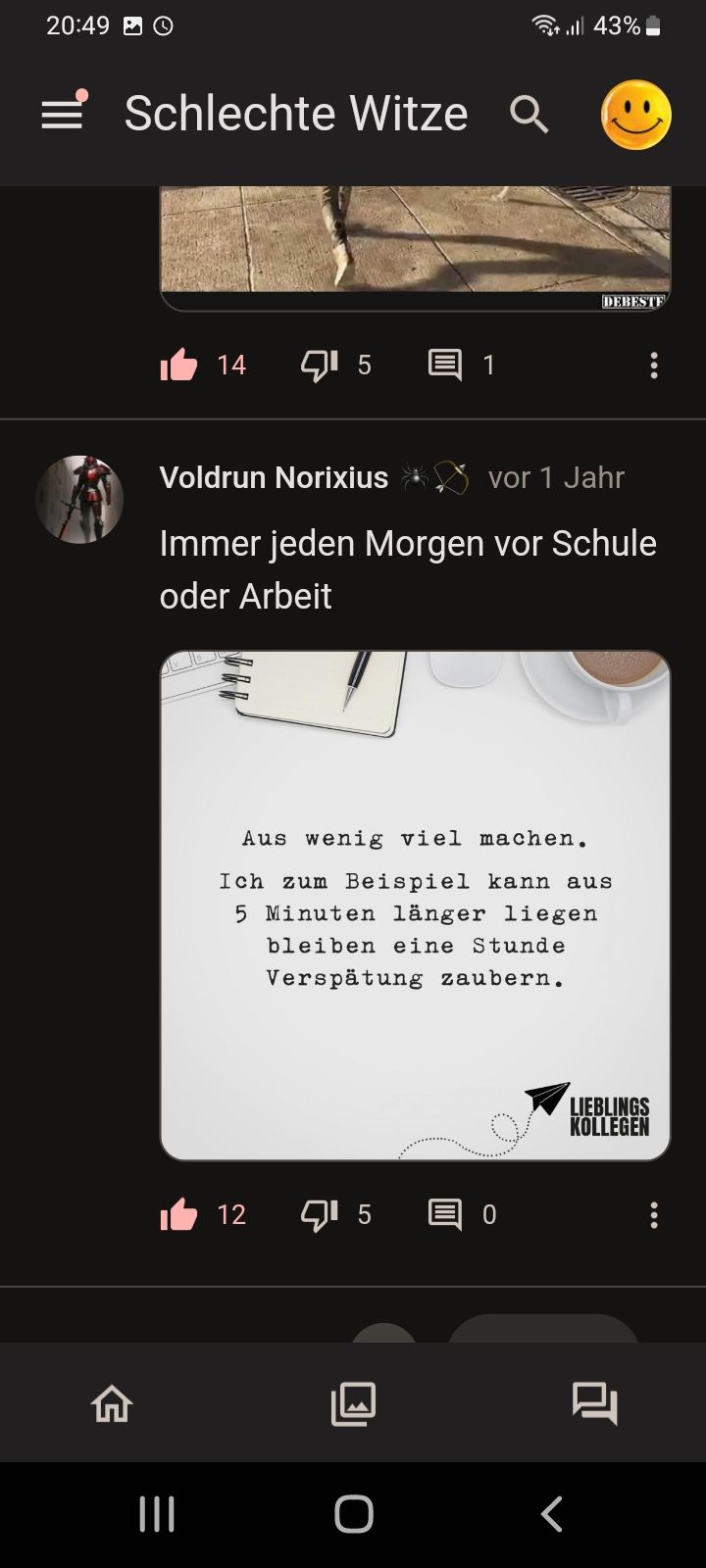Open comments on Voldrun Norixius's post
706x1568 pixels.
click(445, 1215)
